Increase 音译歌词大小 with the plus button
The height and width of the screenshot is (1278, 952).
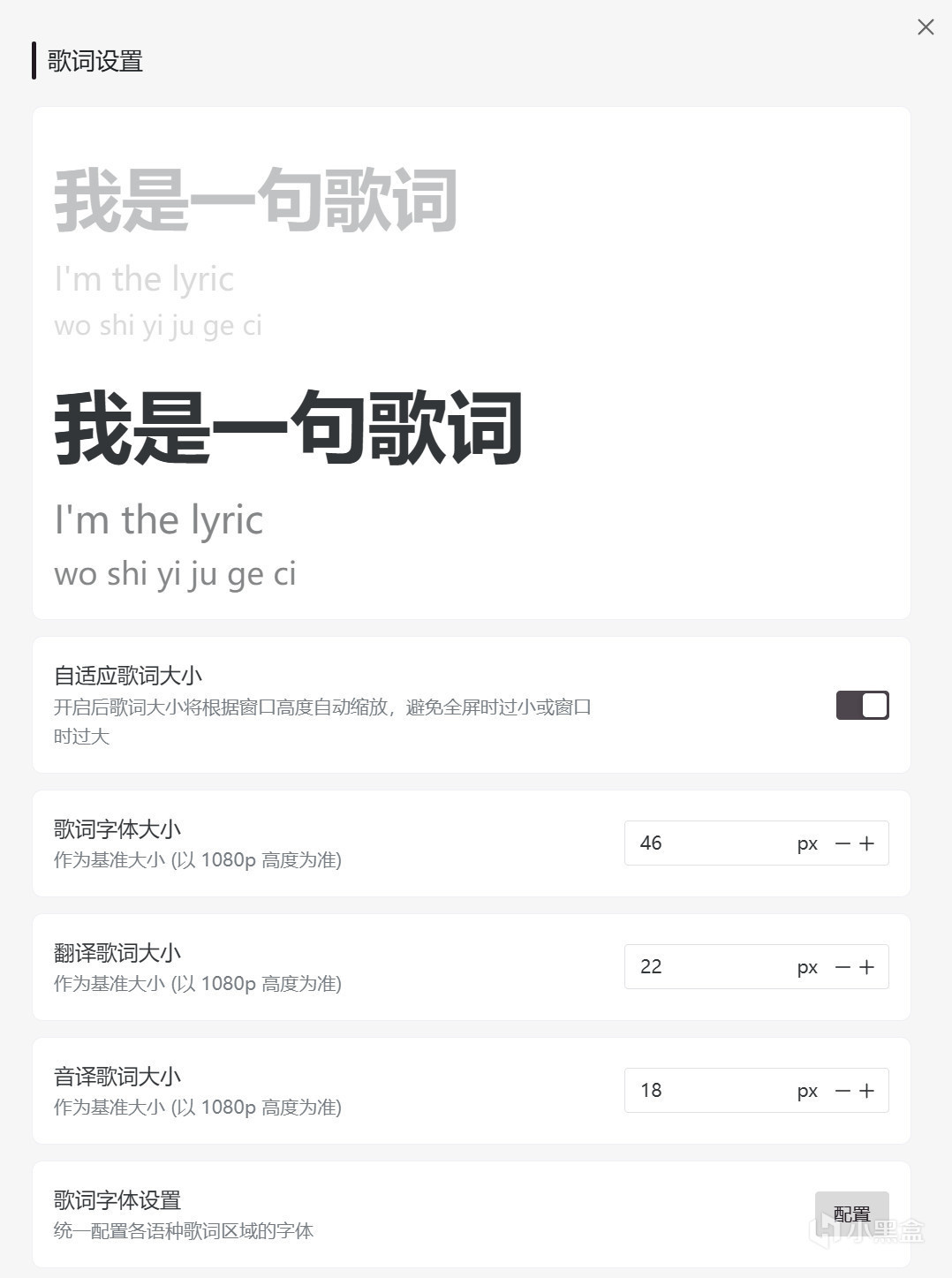(x=867, y=1091)
